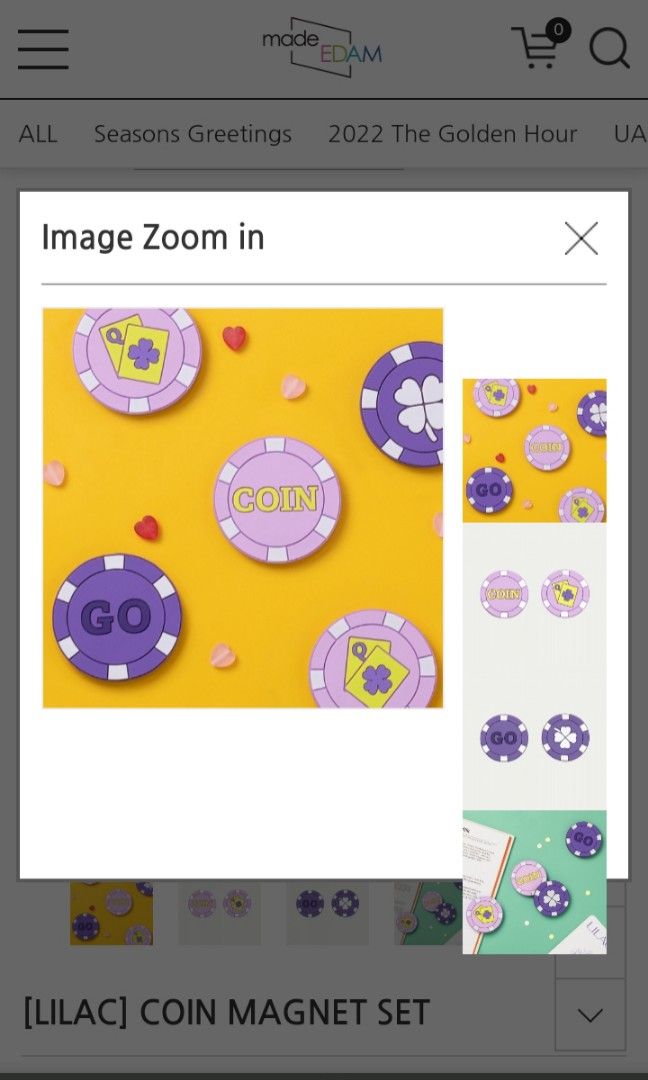The width and height of the screenshot is (648, 1080).
Task: Select the white background four-coins thumbnail
Action: 534,666
